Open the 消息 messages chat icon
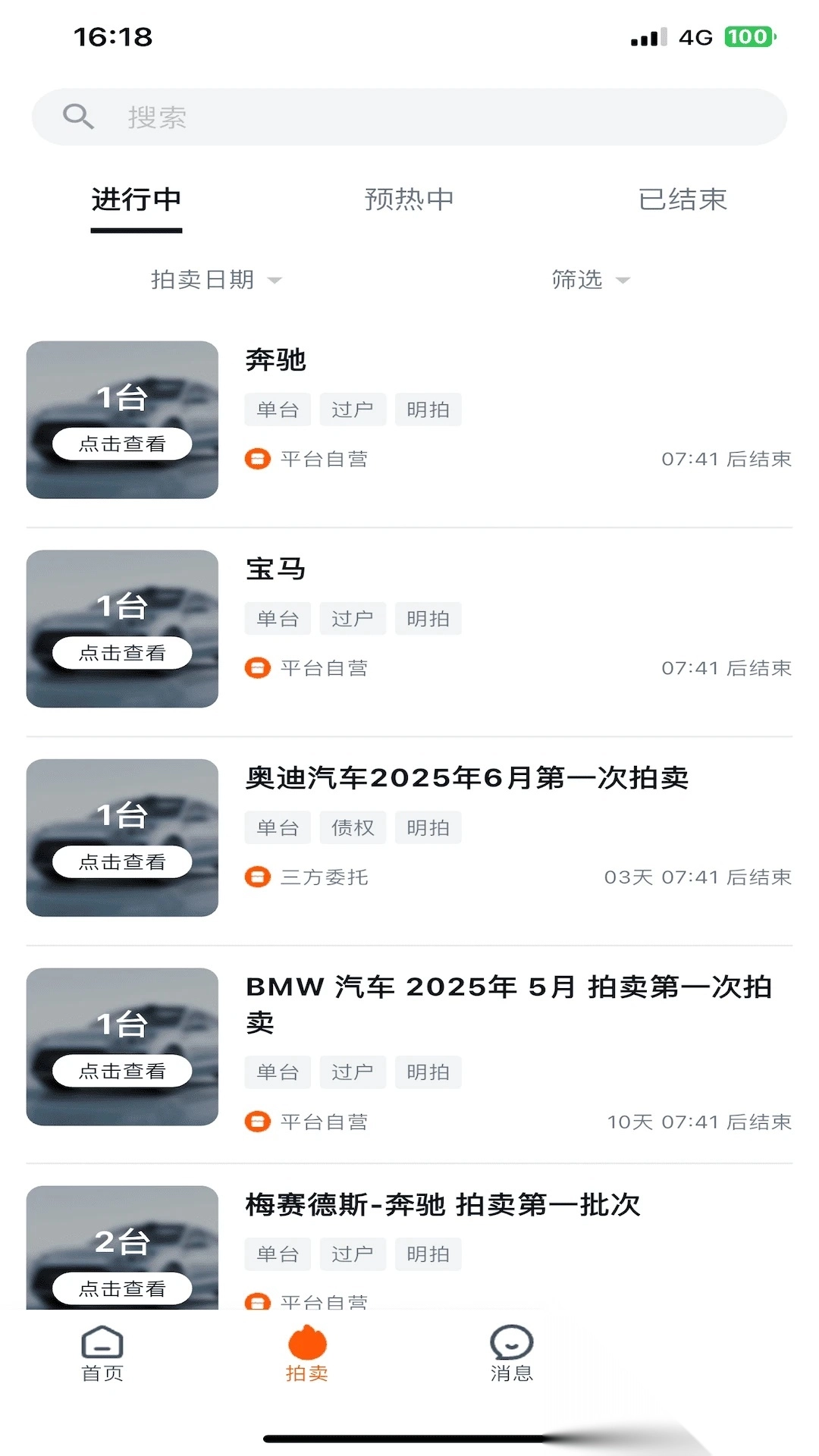819x1456 pixels. 511,1357
